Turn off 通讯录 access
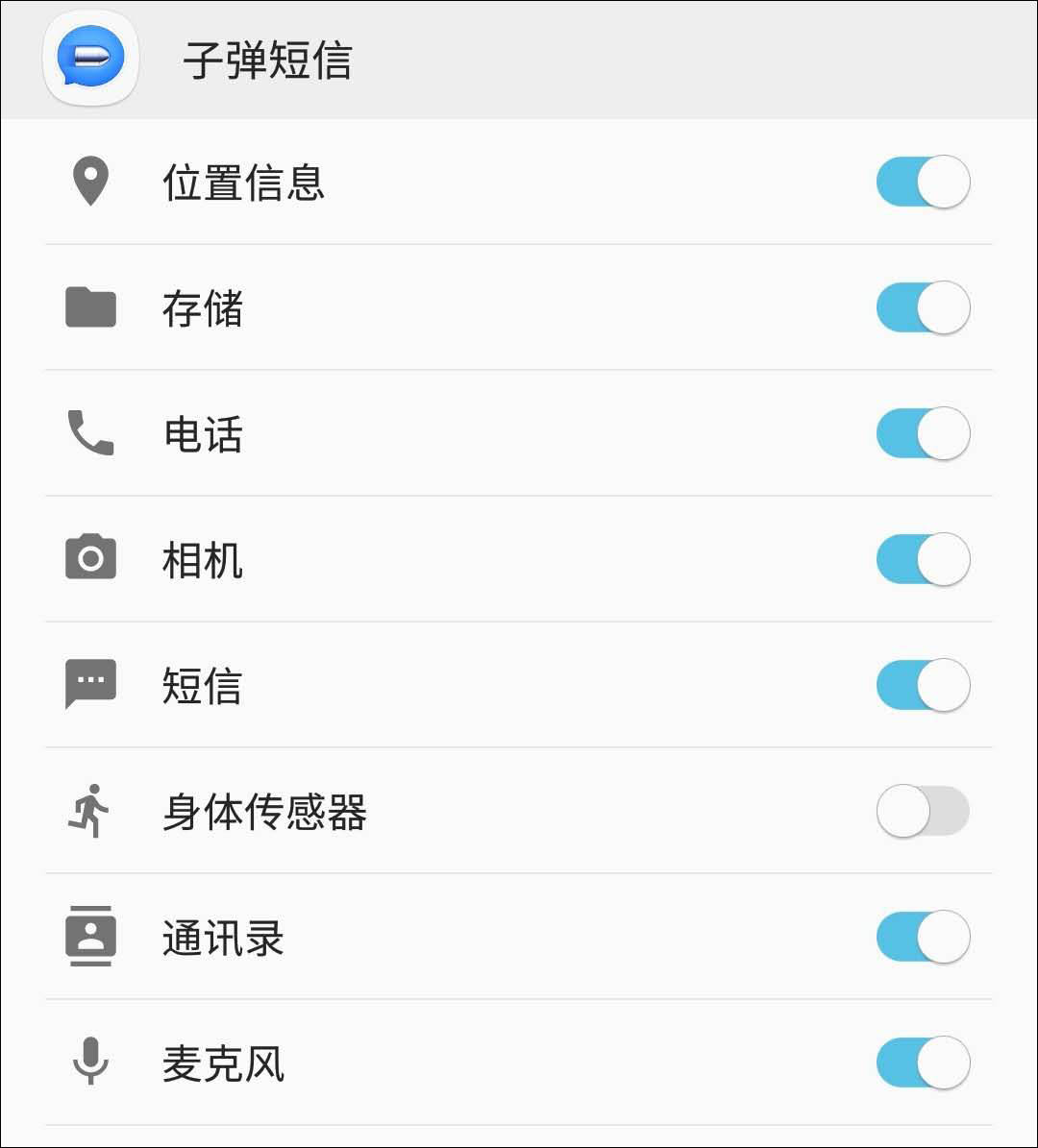Image resolution: width=1038 pixels, height=1148 pixels. (x=923, y=937)
